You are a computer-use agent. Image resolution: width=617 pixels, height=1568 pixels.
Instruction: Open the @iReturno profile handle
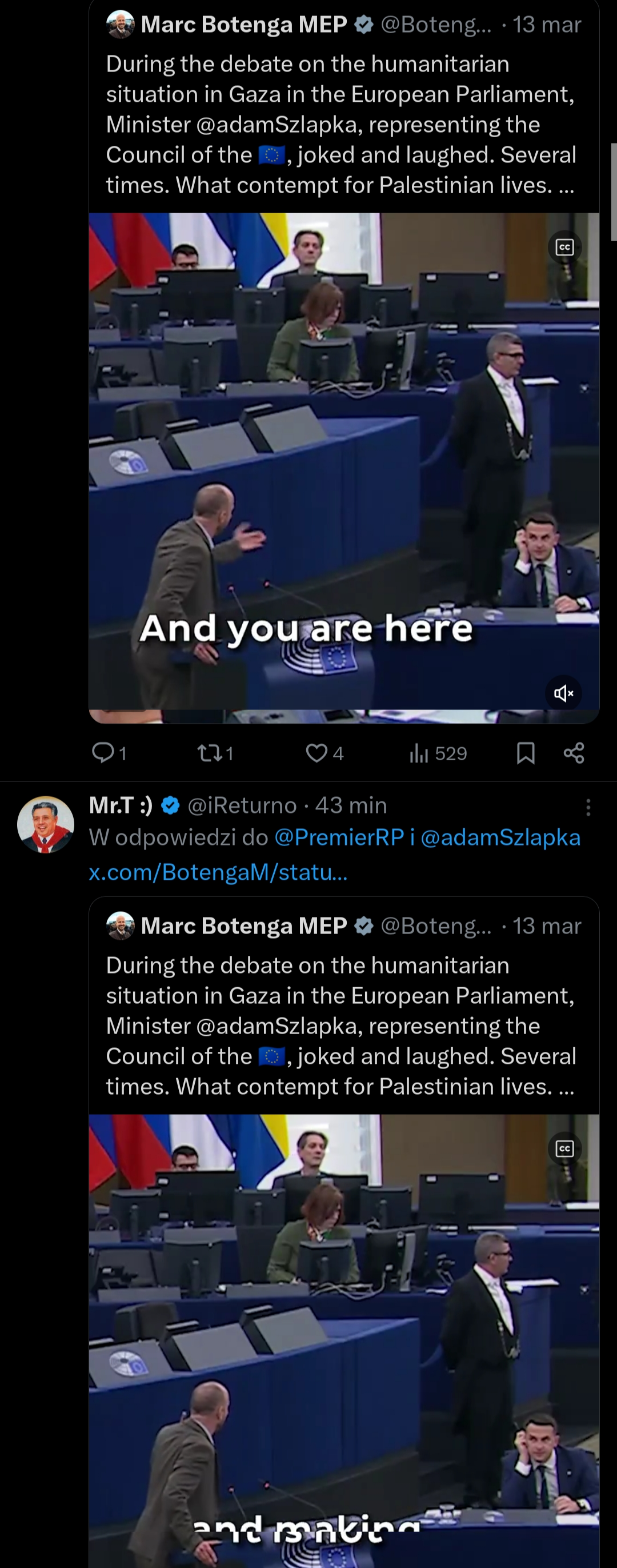242,805
